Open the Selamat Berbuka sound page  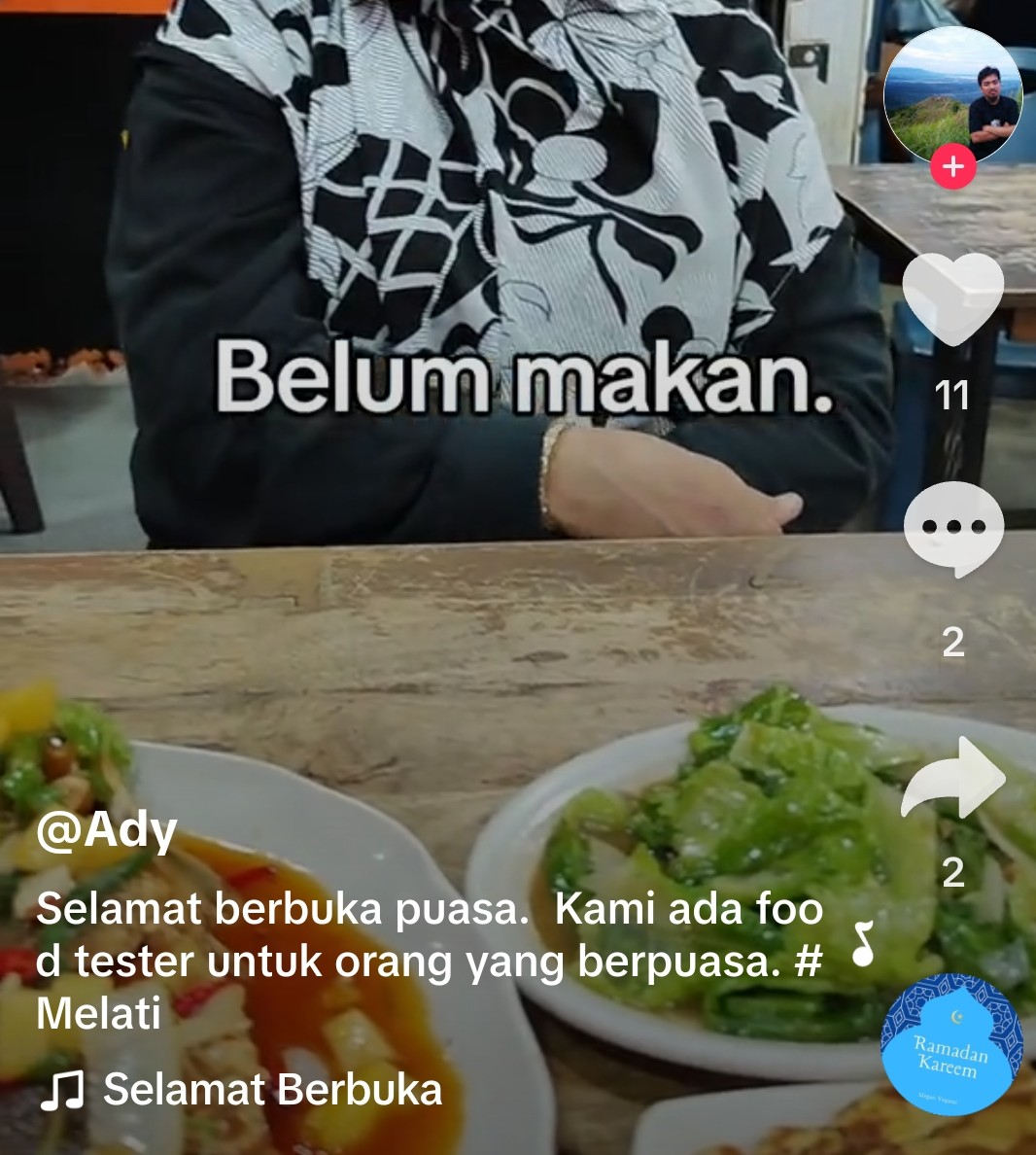272,1090
